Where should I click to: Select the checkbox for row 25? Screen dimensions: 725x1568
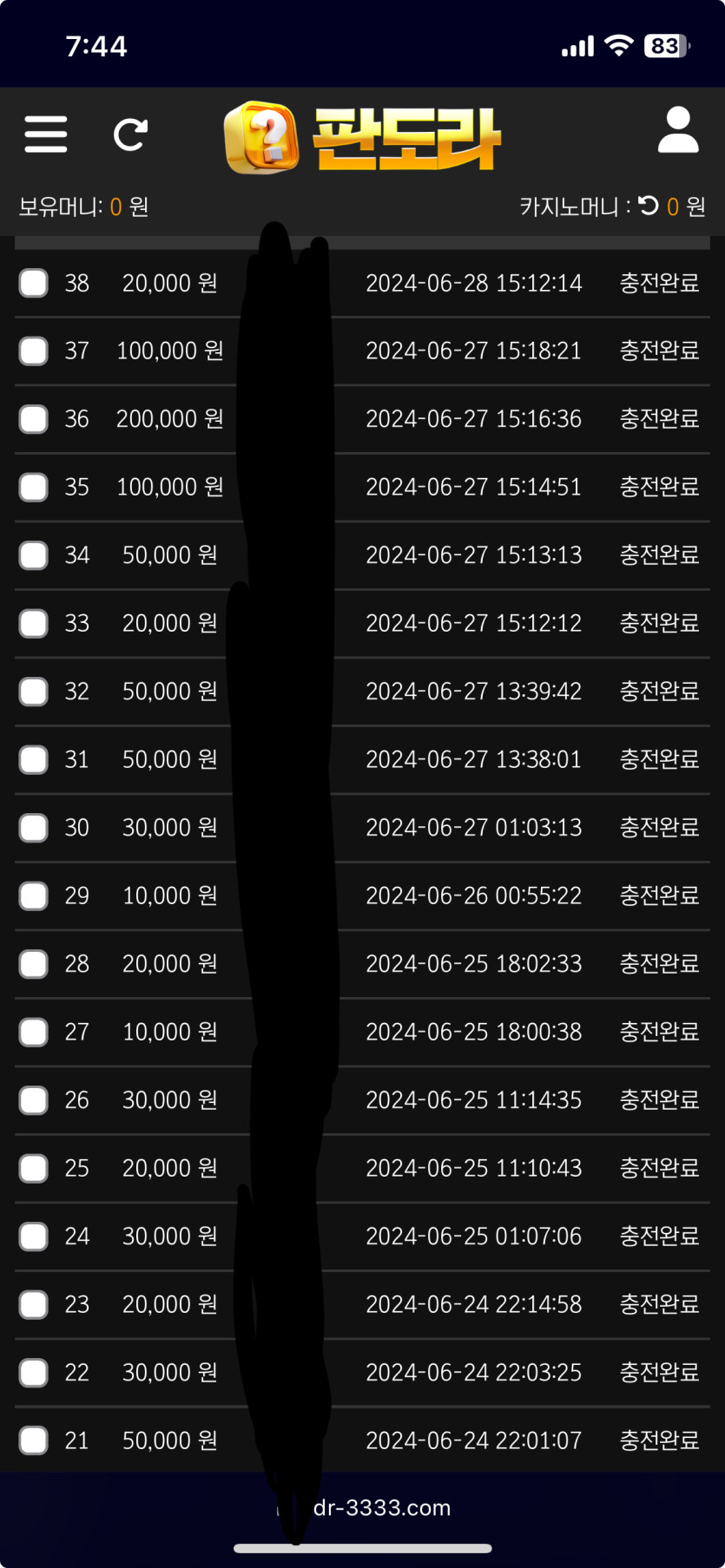coord(34,1168)
